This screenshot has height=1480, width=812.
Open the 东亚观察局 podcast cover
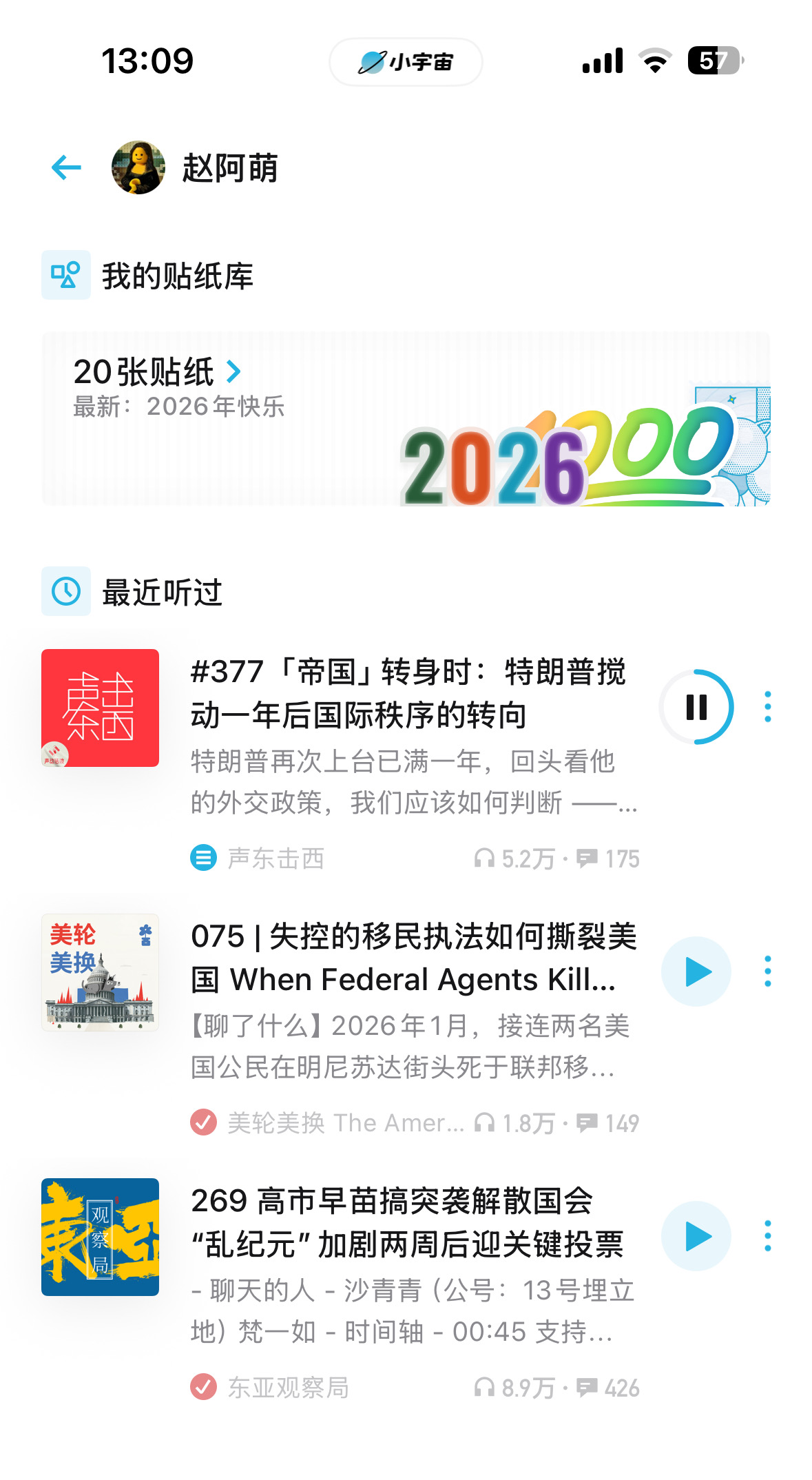(x=101, y=1237)
